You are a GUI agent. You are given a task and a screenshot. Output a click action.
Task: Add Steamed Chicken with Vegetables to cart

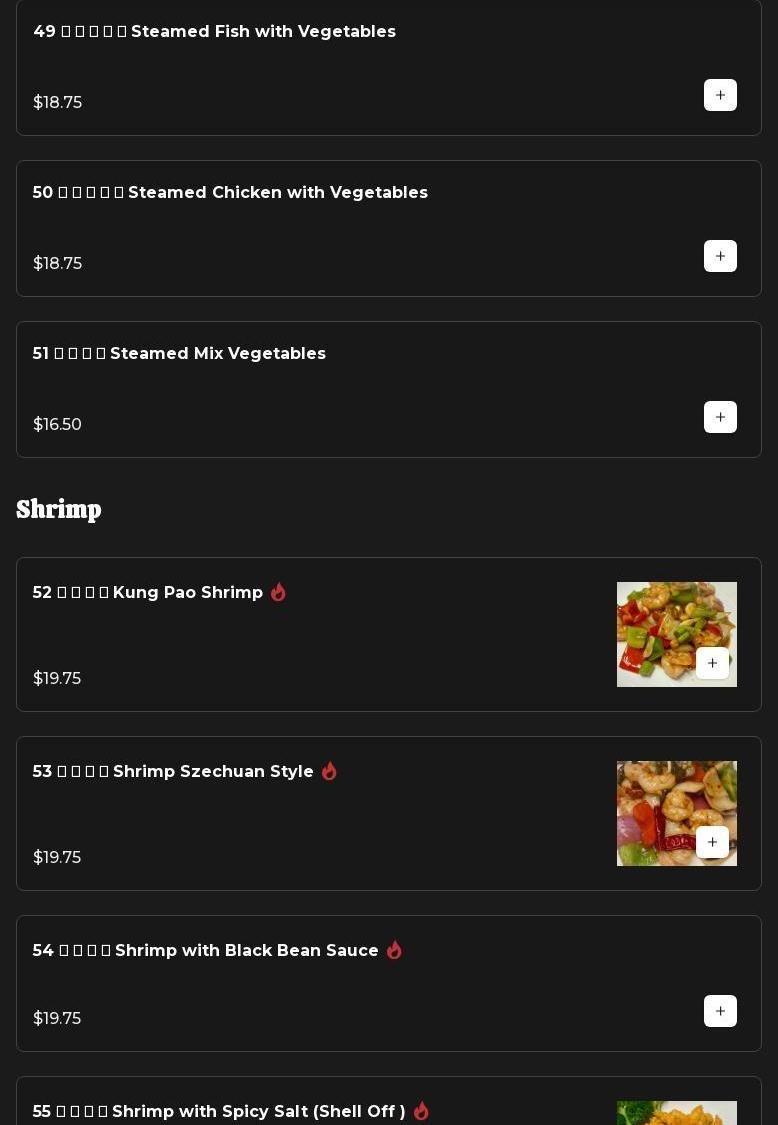(720, 256)
